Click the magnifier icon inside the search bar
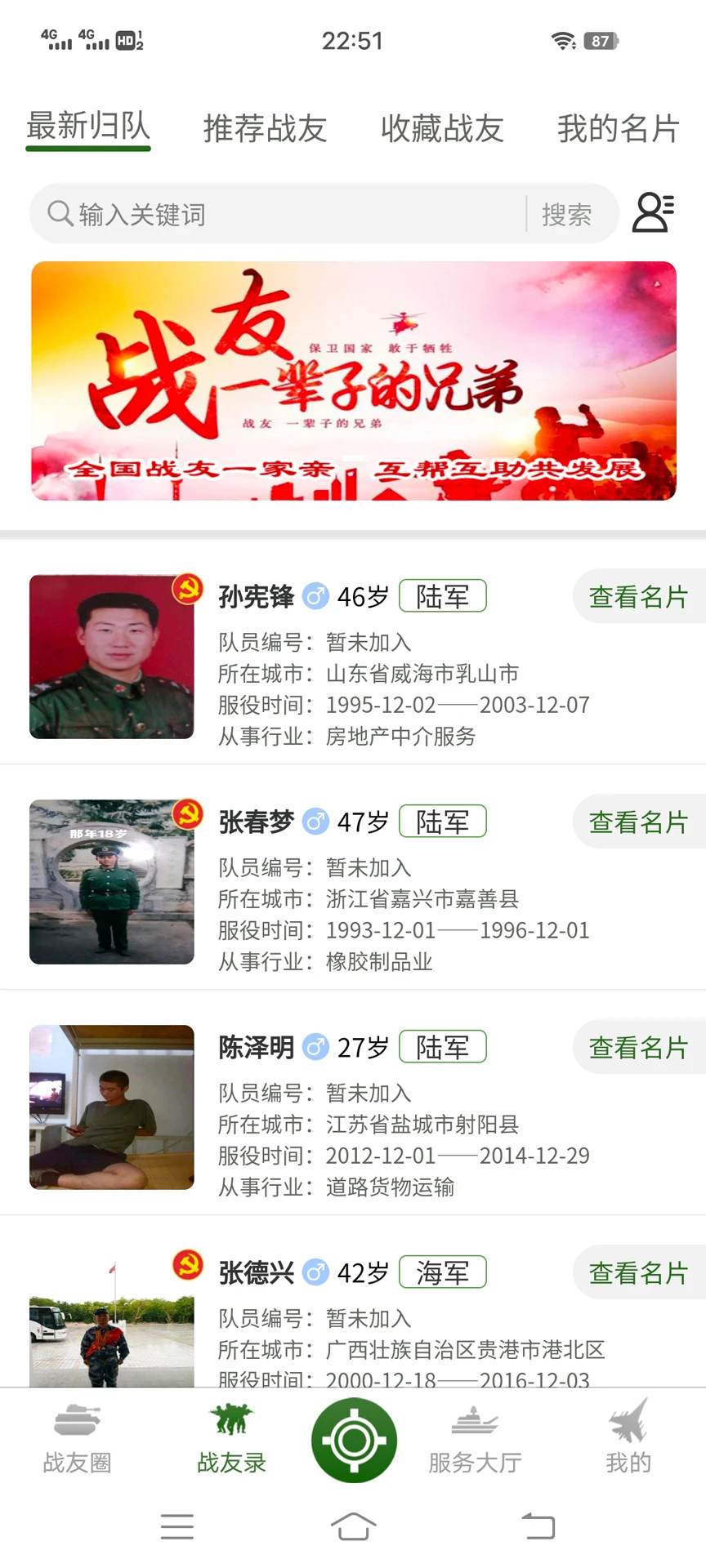 (x=58, y=214)
